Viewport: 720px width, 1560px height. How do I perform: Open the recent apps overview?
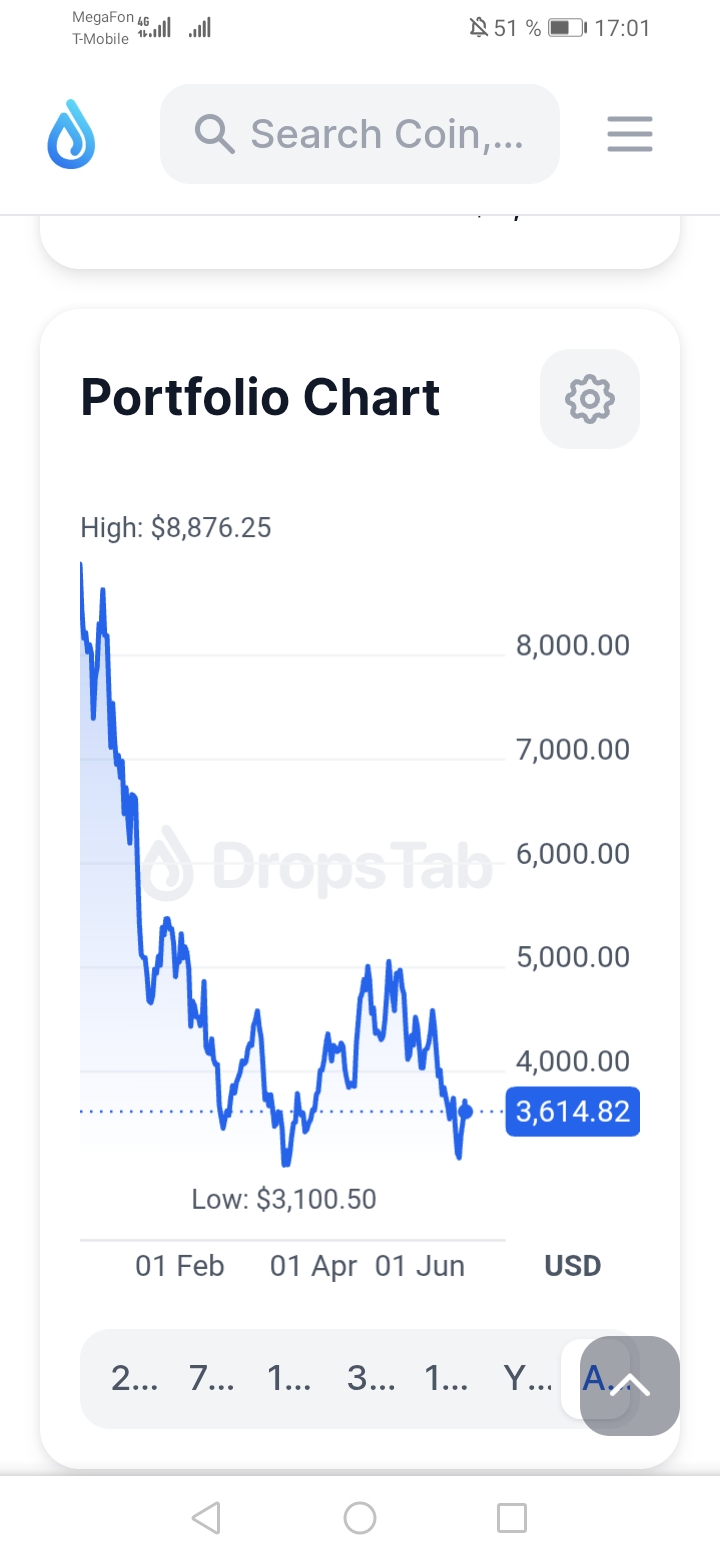coord(512,1518)
